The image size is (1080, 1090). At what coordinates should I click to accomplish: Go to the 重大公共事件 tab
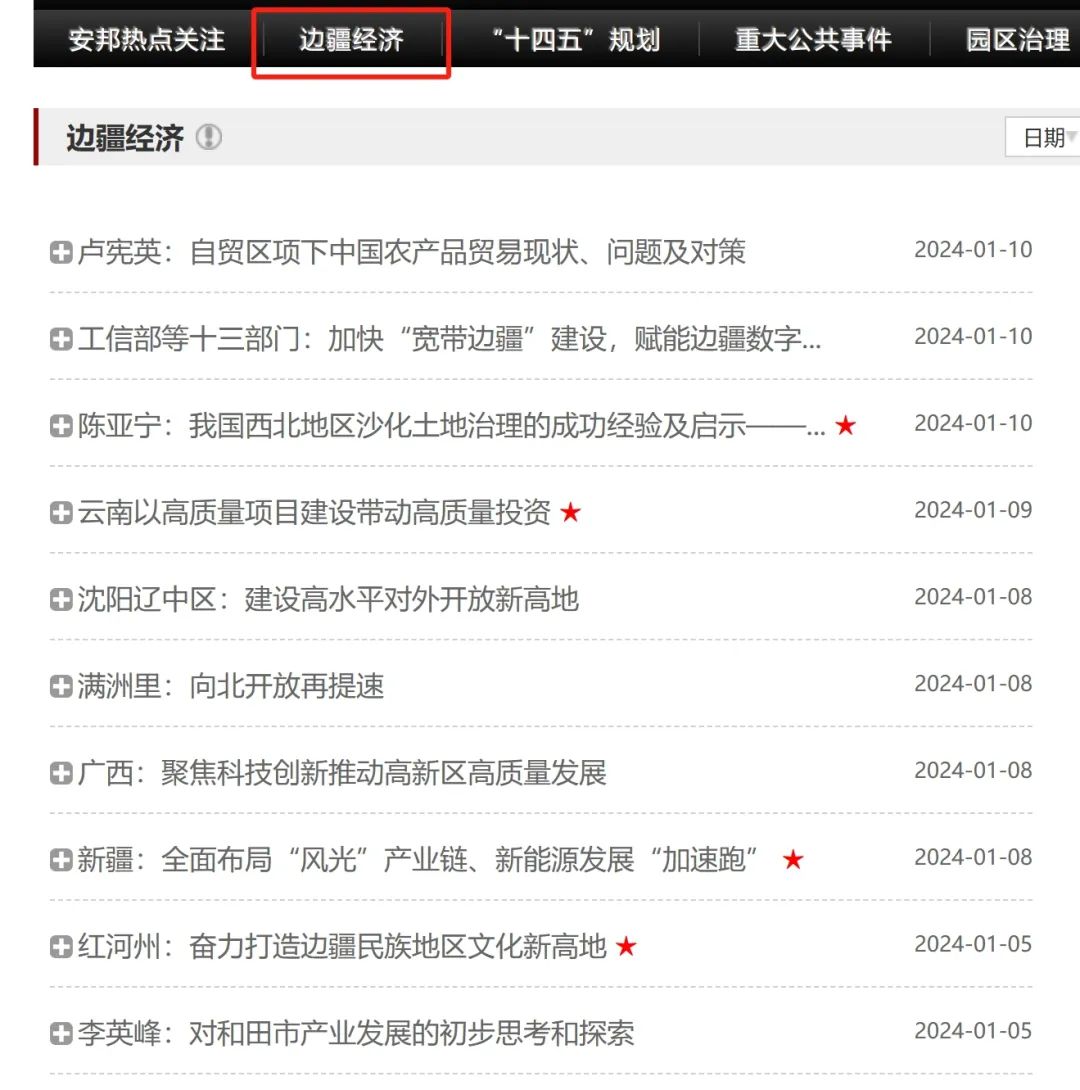(813, 41)
